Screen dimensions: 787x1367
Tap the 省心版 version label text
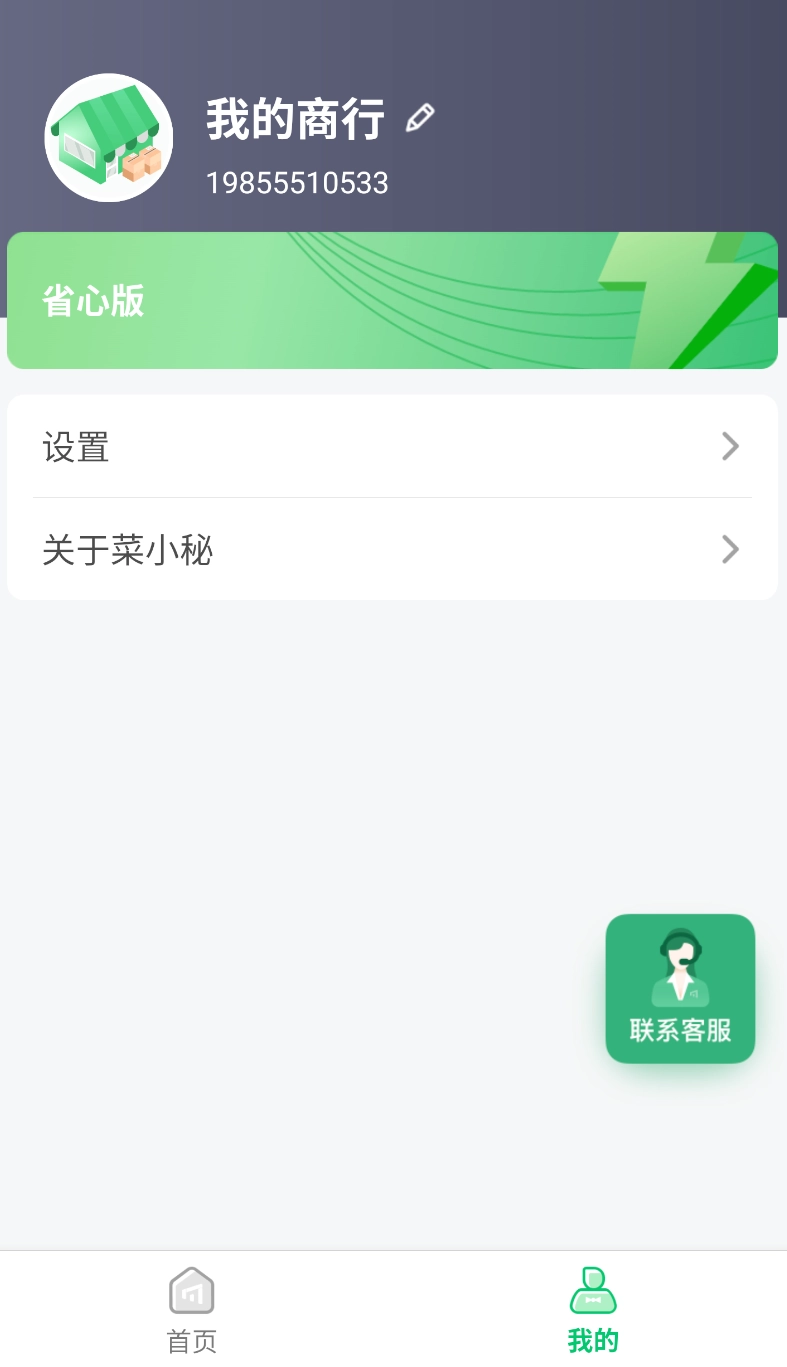click(x=93, y=301)
